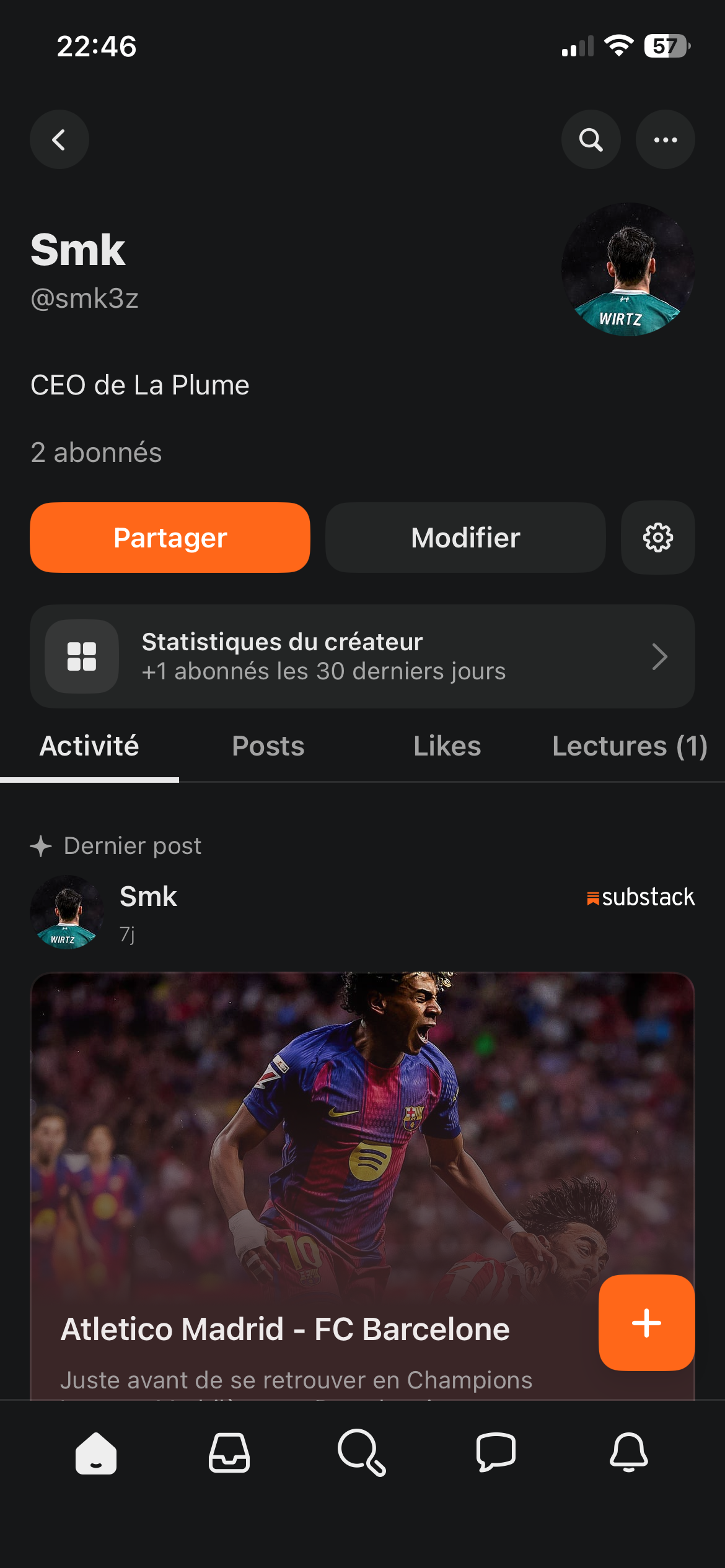Viewport: 725px width, 1568px height.
Task: View the large Smk profile photo
Action: click(x=628, y=269)
